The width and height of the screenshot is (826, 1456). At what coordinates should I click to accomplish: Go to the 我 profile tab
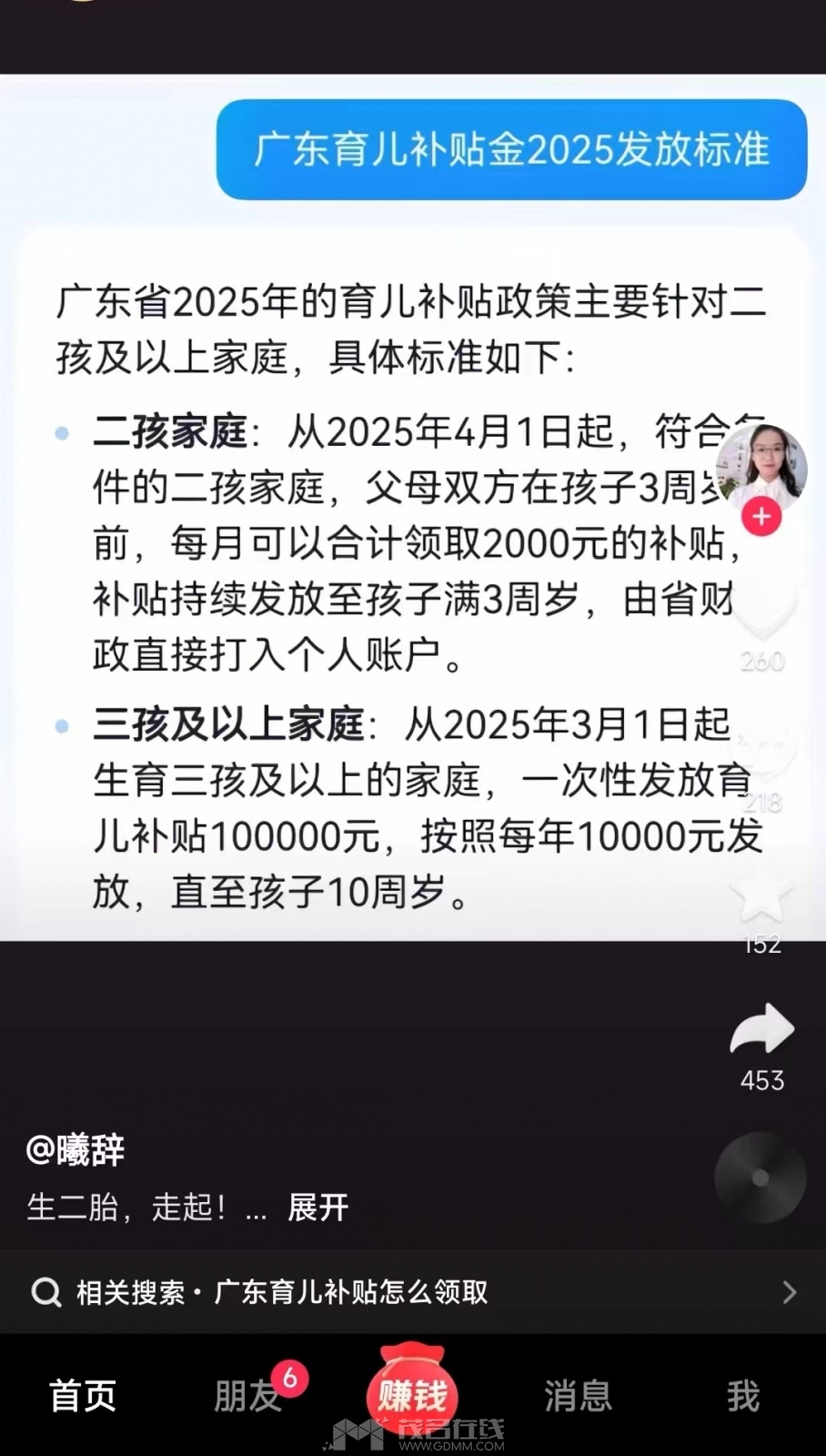(x=742, y=1396)
